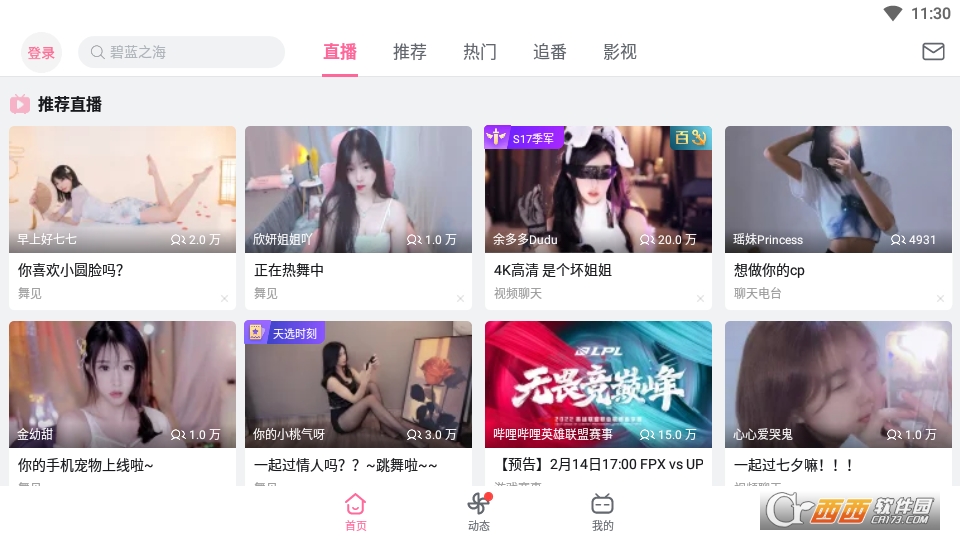Select the 直播 tab
The image size is (960, 540).
pos(340,52)
